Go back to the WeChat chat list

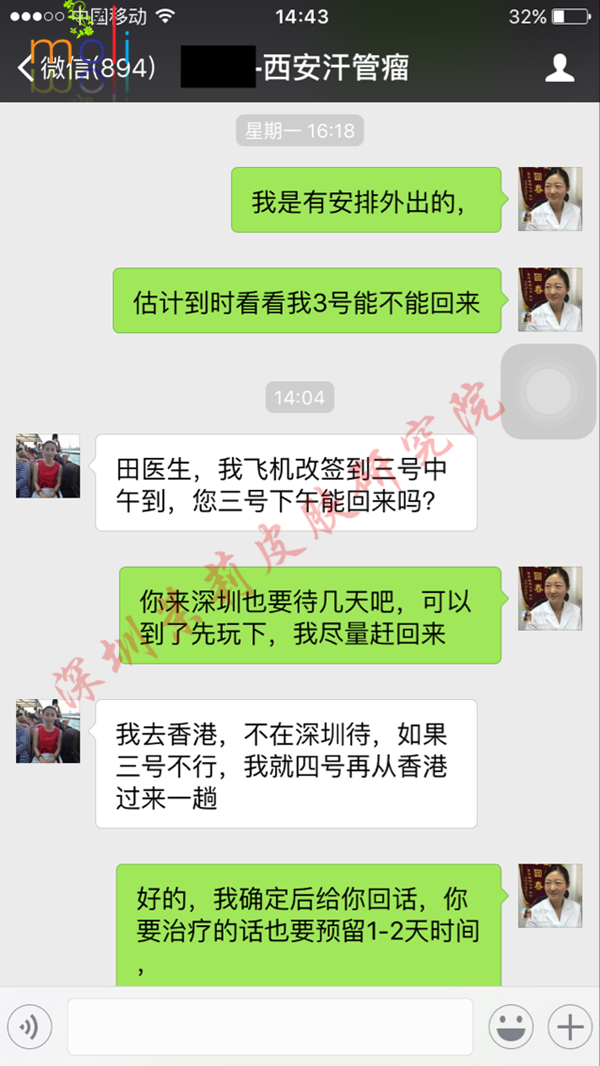point(85,68)
